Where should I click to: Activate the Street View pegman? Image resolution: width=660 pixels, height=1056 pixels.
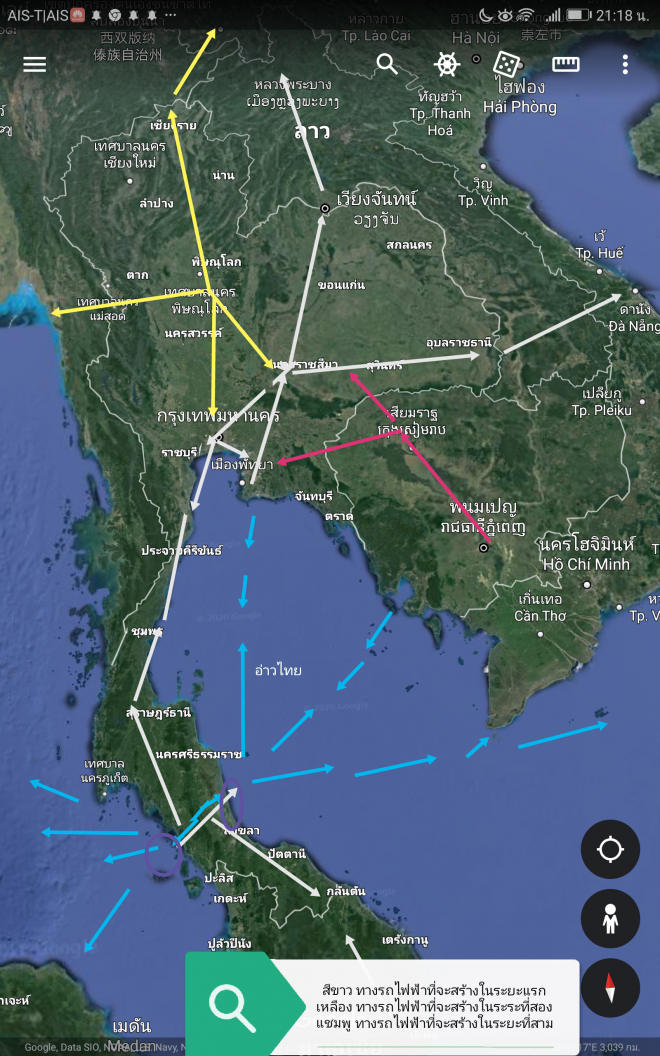coord(610,918)
